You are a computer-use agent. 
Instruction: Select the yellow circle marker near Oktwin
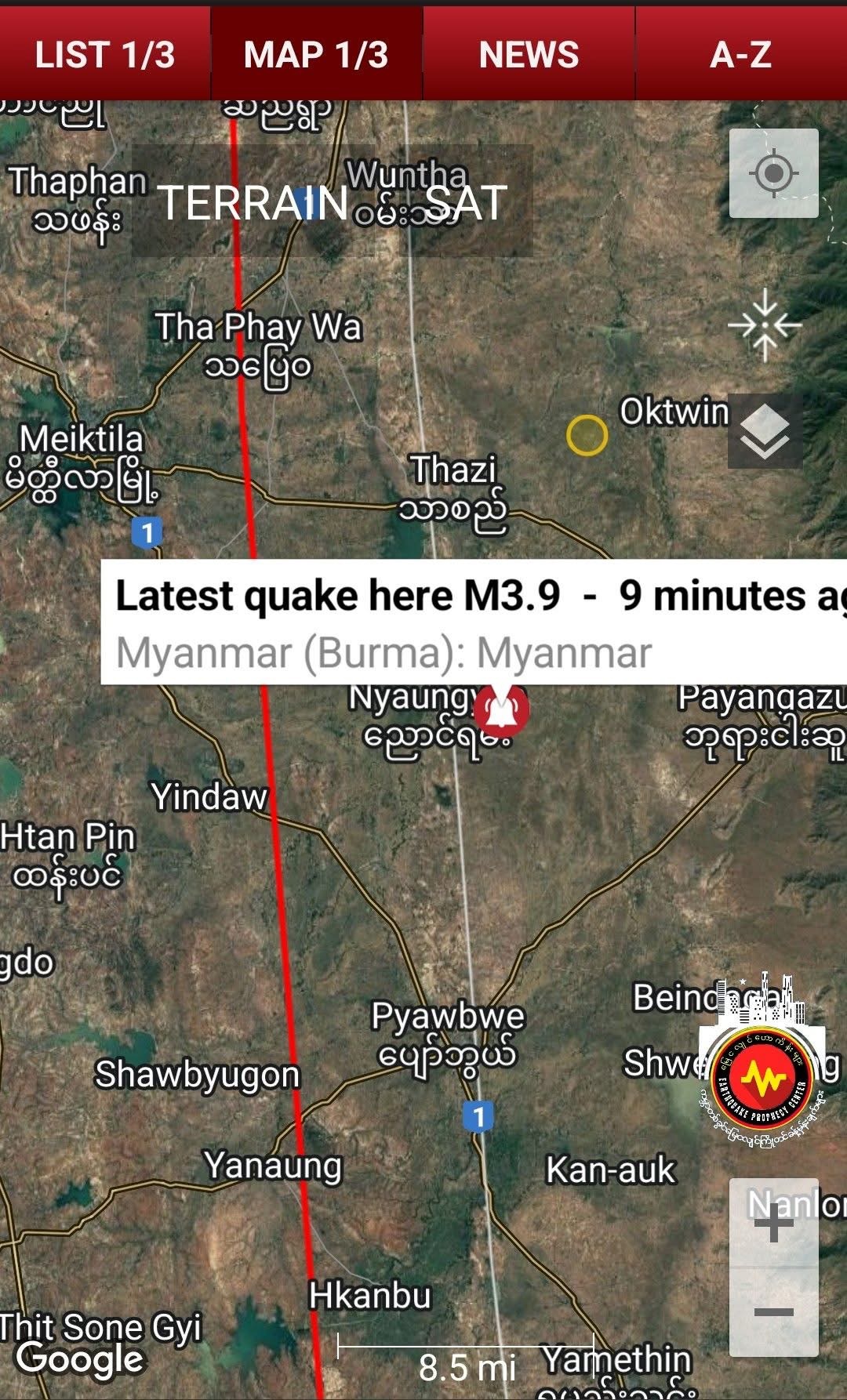pyautogui.click(x=587, y=435)
